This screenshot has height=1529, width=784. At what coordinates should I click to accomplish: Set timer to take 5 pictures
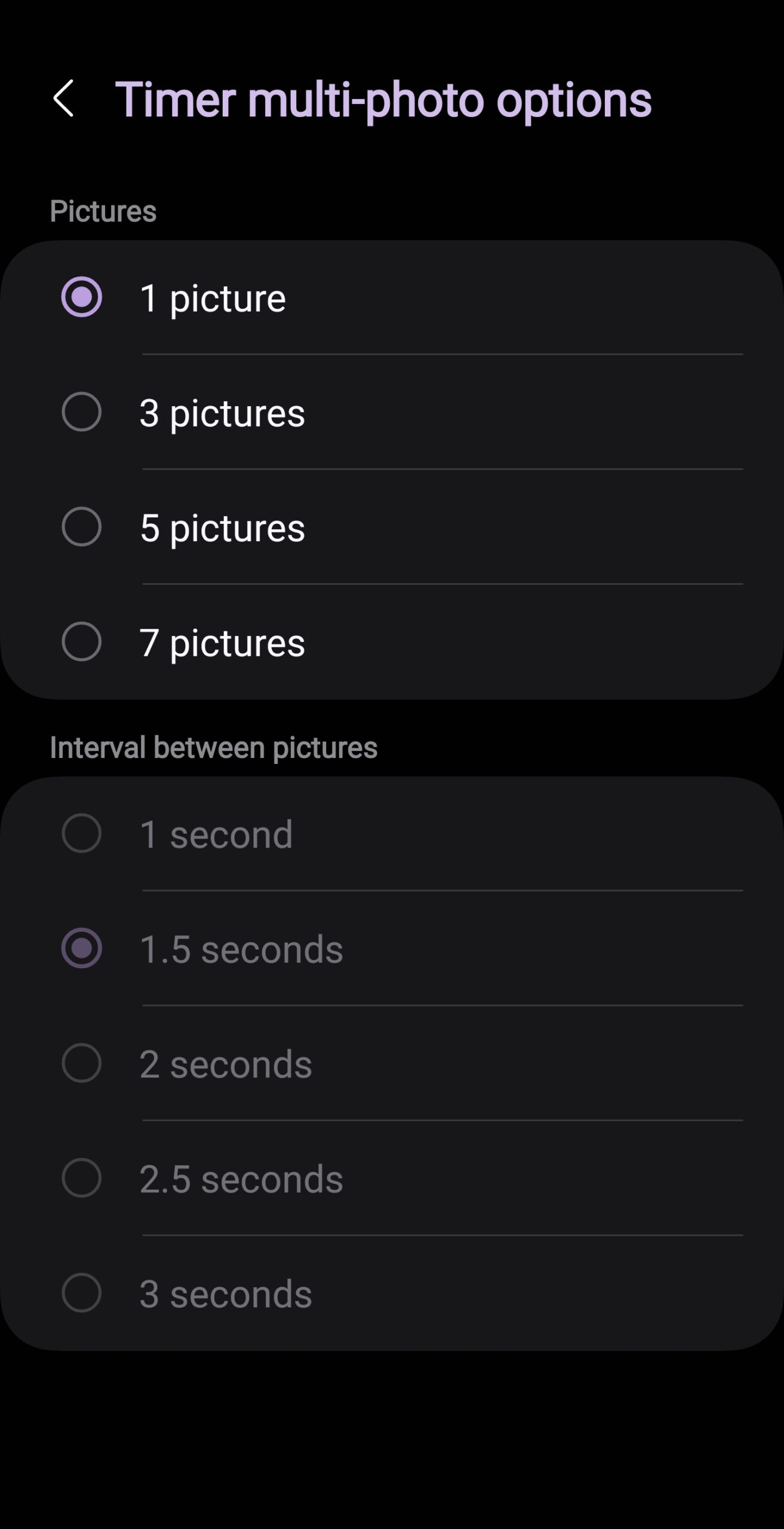coord(82,527)
